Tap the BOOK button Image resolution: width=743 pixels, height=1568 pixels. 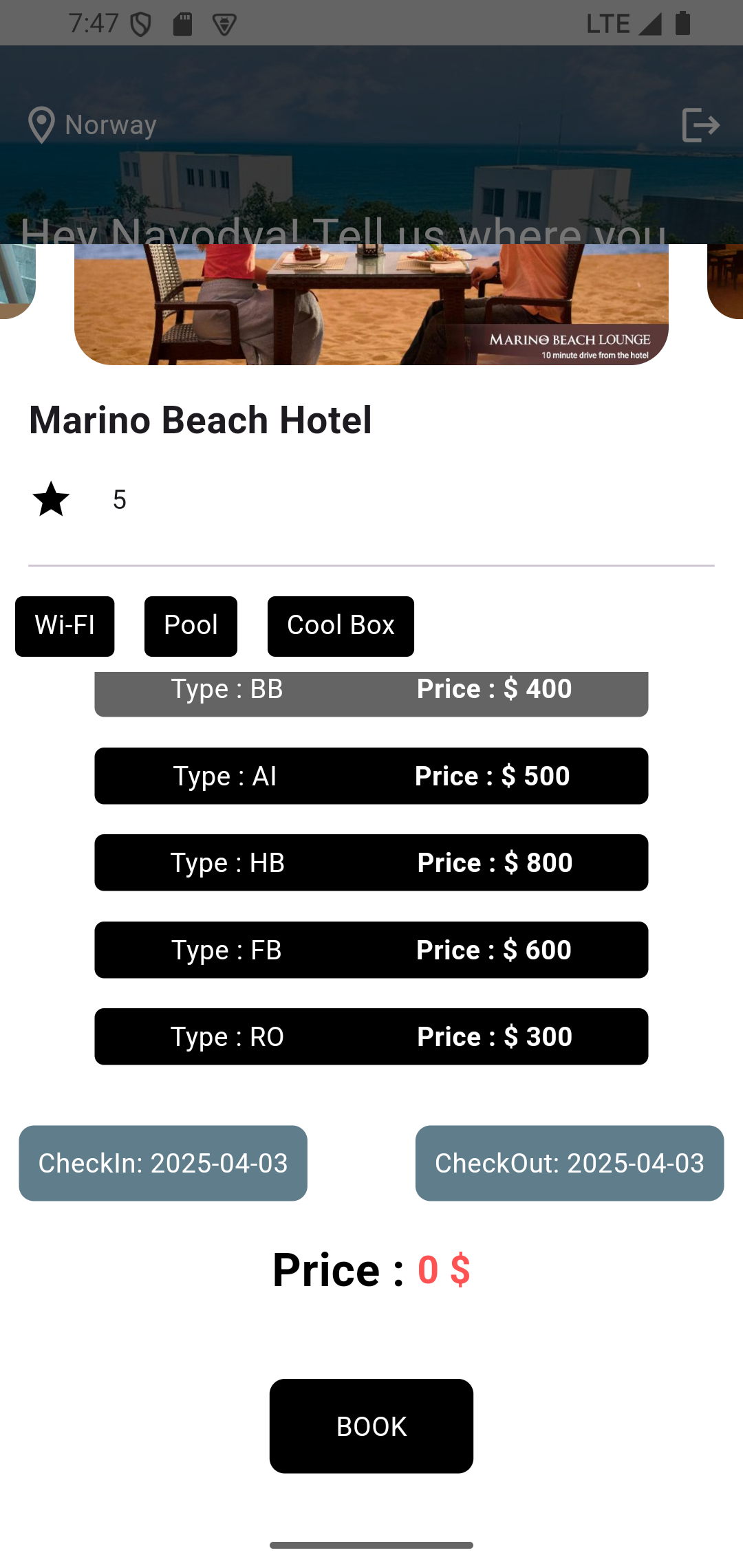[x=371, y=1426]
